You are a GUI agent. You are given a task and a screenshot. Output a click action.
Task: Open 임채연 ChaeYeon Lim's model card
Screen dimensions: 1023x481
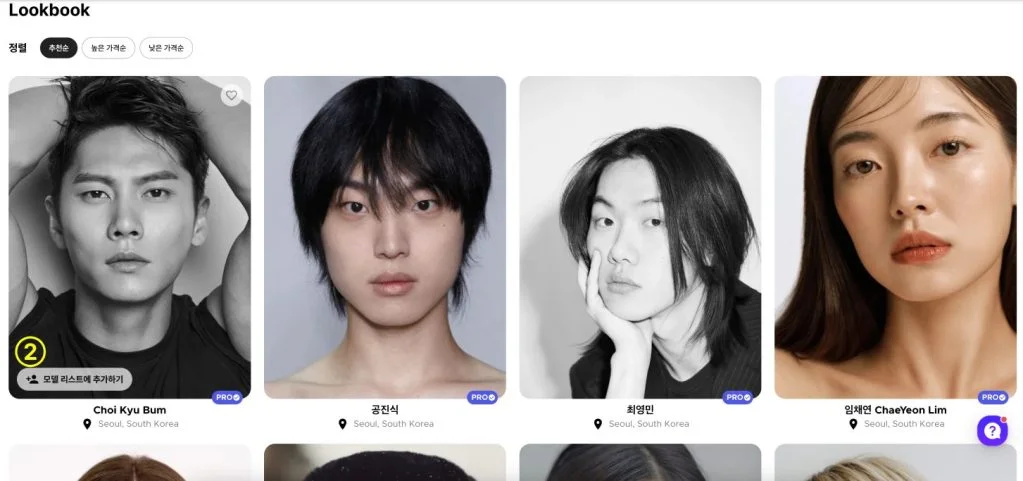[x=895, y=237]
